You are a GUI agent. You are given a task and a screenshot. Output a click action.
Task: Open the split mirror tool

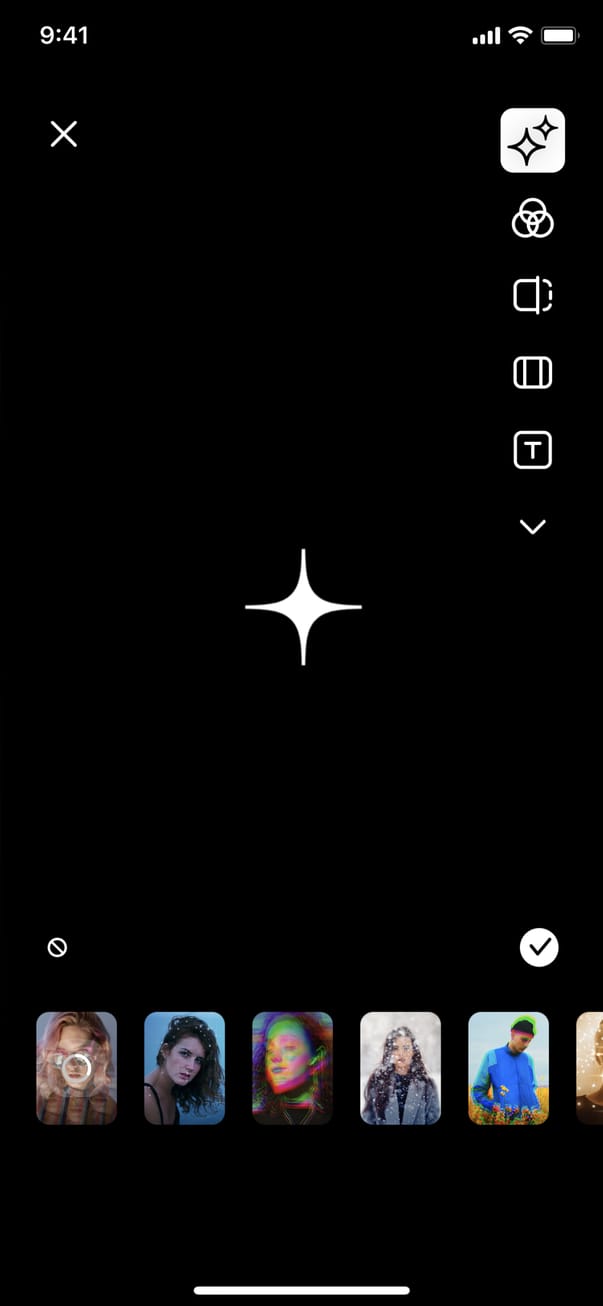point(532,295)
